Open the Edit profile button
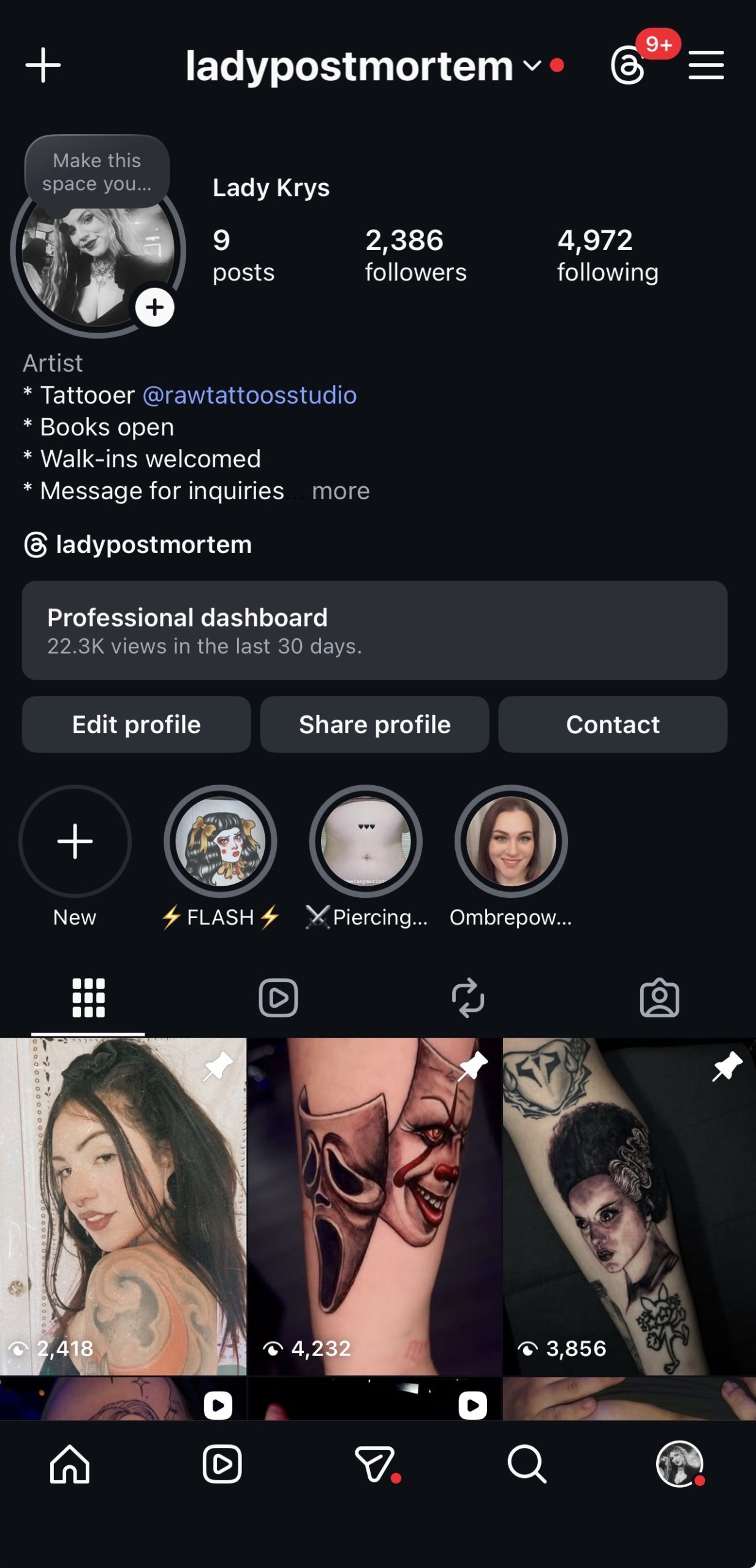 click(x=135, y=725)
